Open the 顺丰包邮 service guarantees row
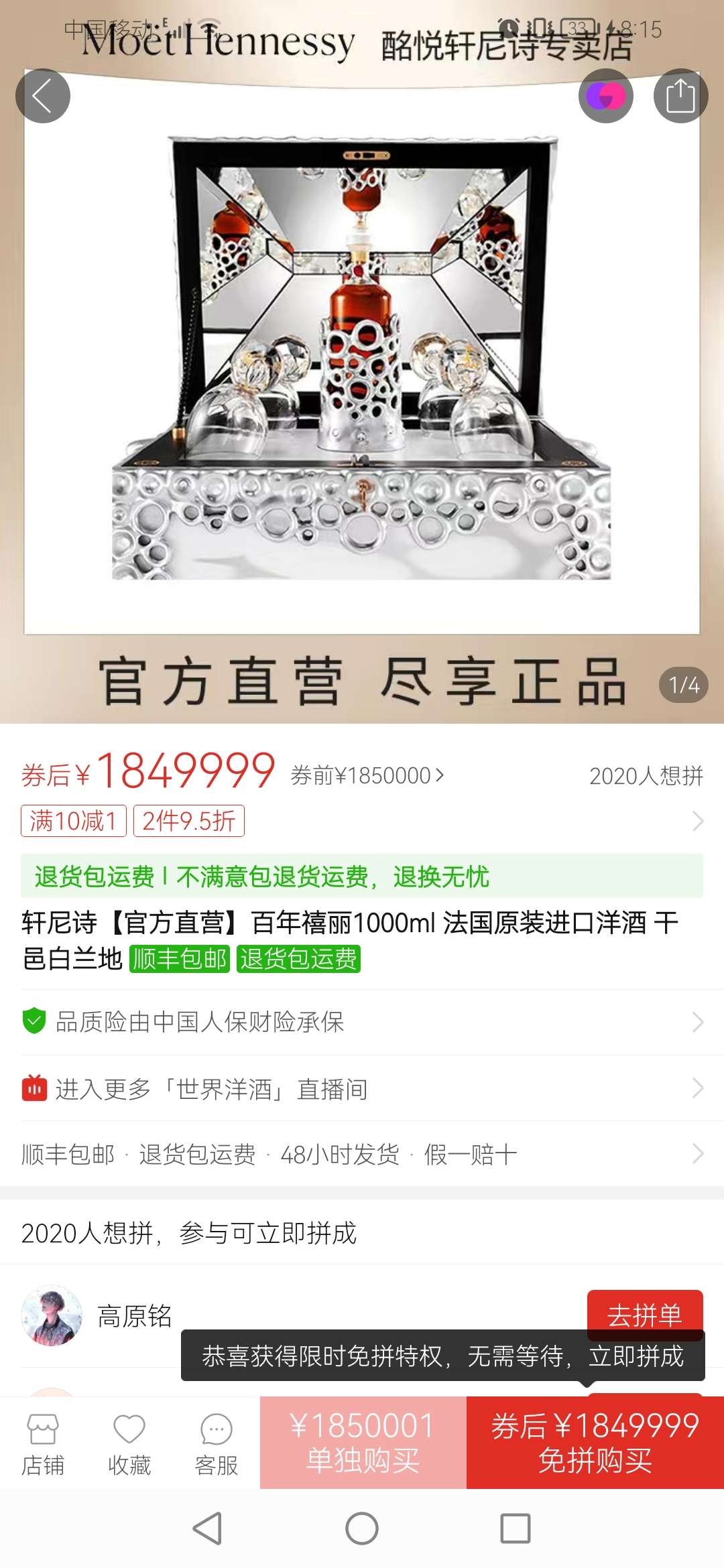 click(x=362, y=1154)
